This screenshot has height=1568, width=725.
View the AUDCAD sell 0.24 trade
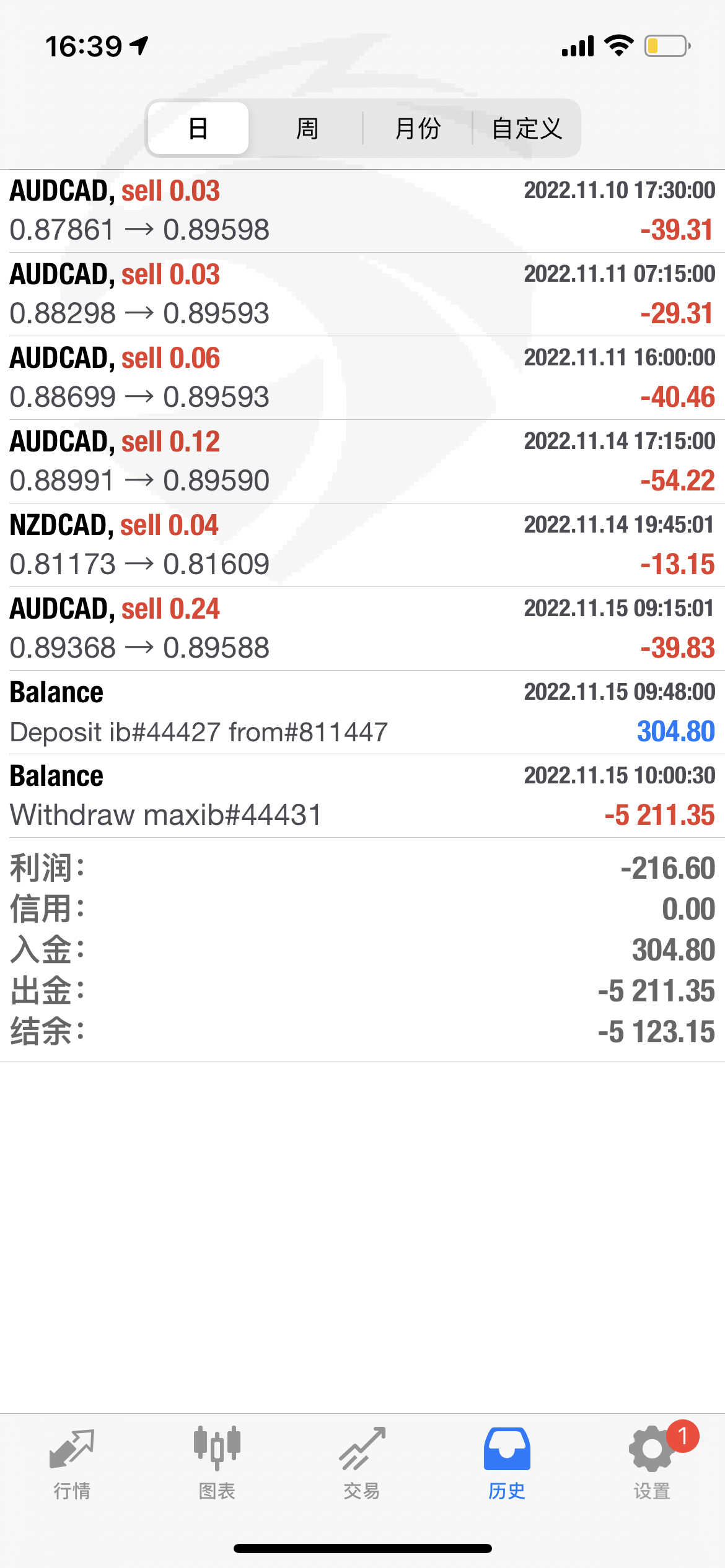[362, 629]
